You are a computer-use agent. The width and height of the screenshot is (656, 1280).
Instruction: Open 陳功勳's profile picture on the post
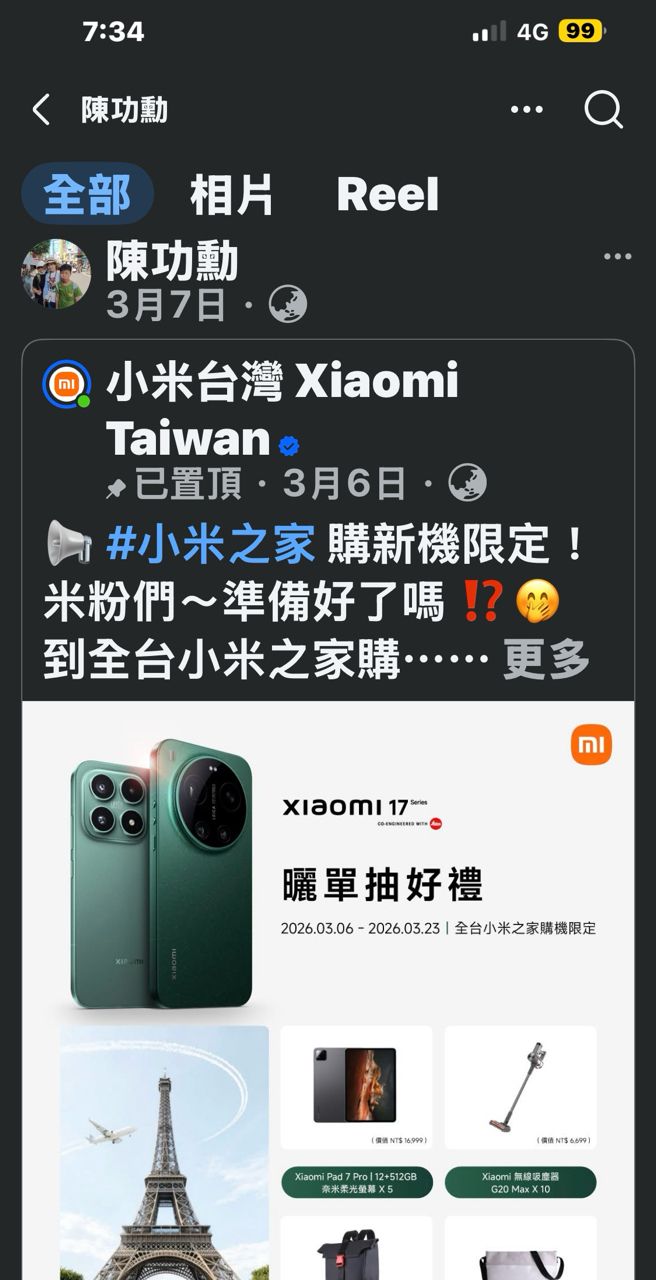[56, 275]
